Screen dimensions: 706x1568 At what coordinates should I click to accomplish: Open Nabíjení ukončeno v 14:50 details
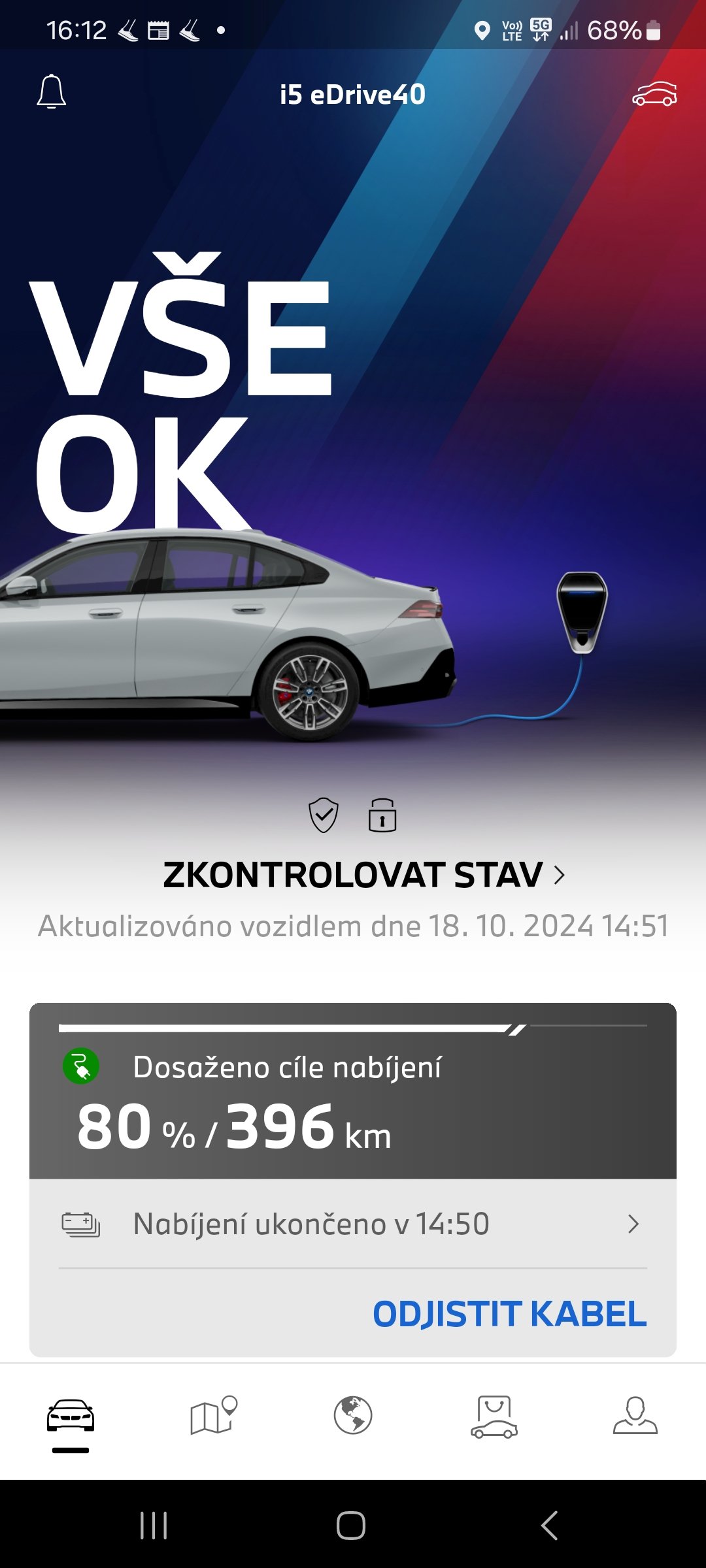353,1224
